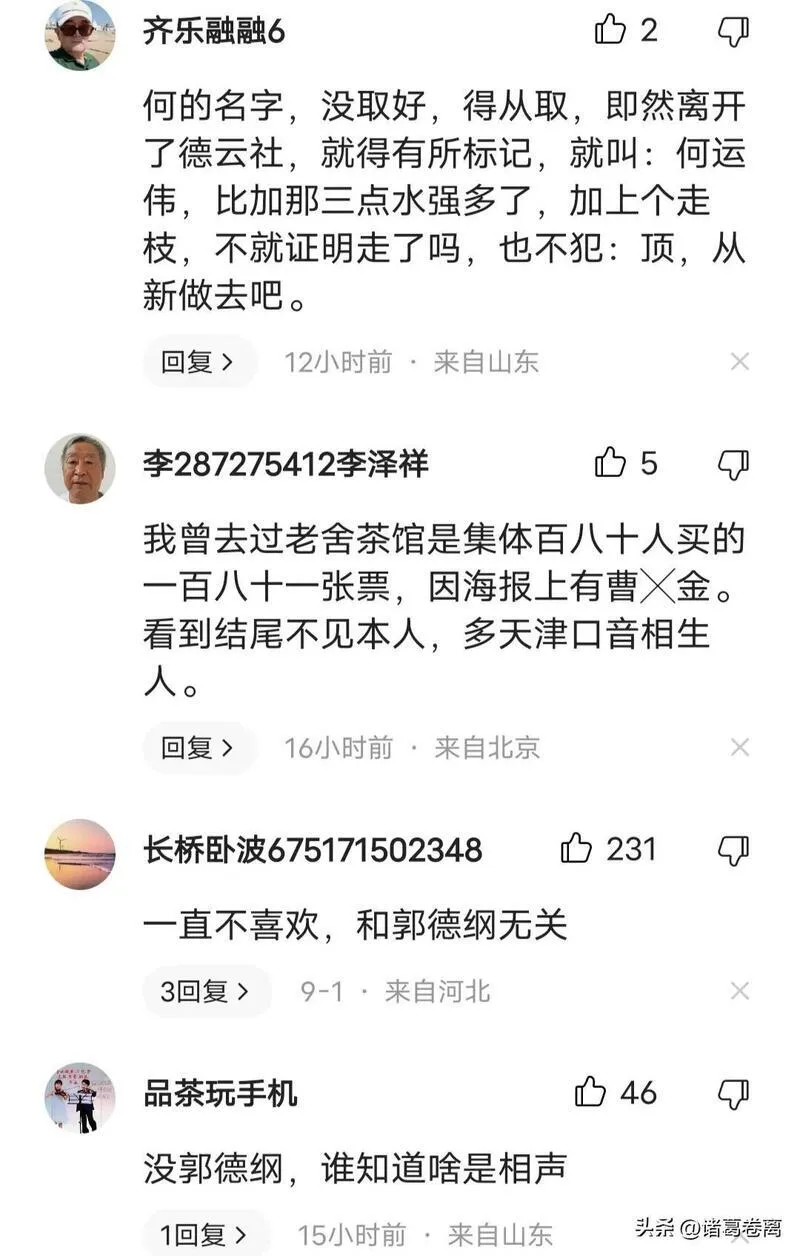Dislike the comment by 李287275412李泽祥
The width and height of the screenshot is (800, 1256).
coord(734,464)
